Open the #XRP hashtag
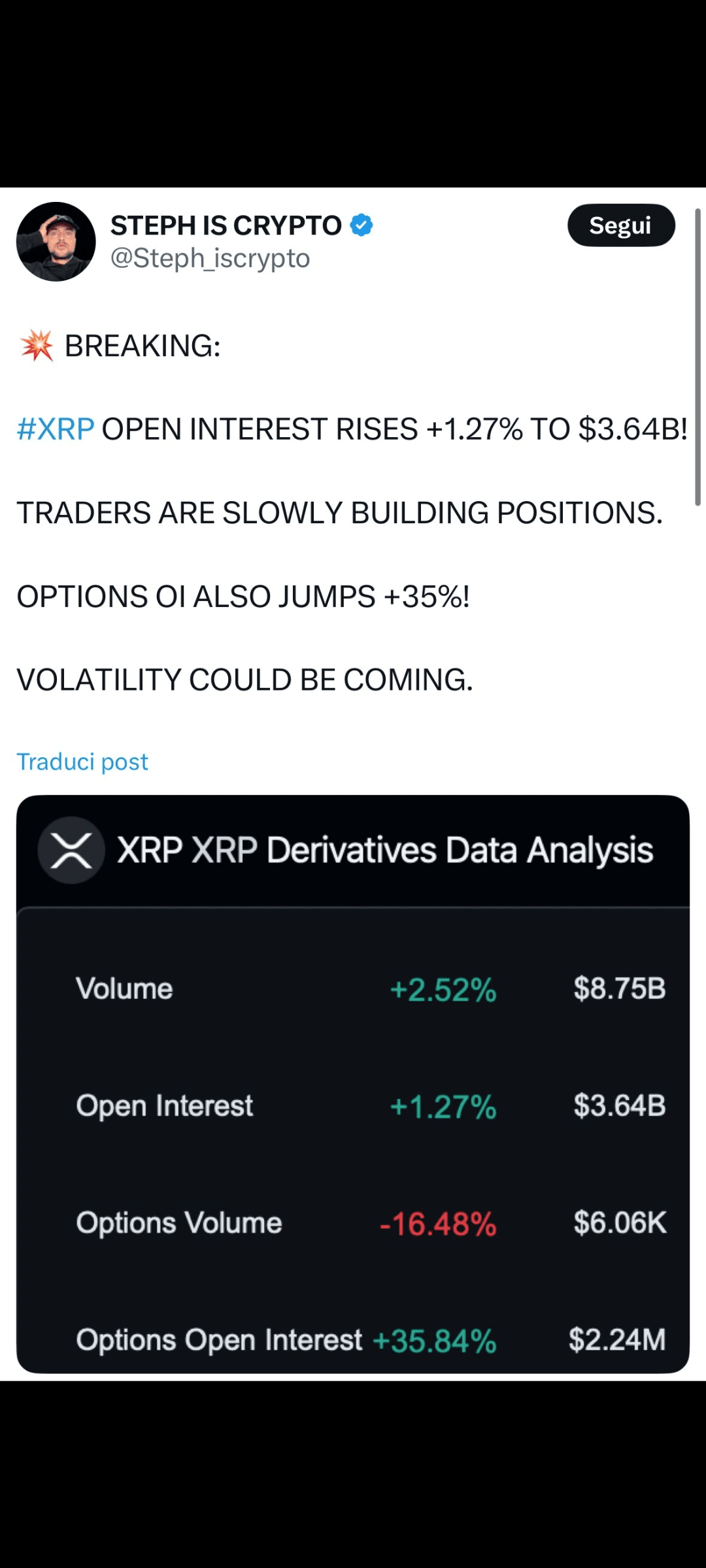706x1568 pixels. (56, 429)
